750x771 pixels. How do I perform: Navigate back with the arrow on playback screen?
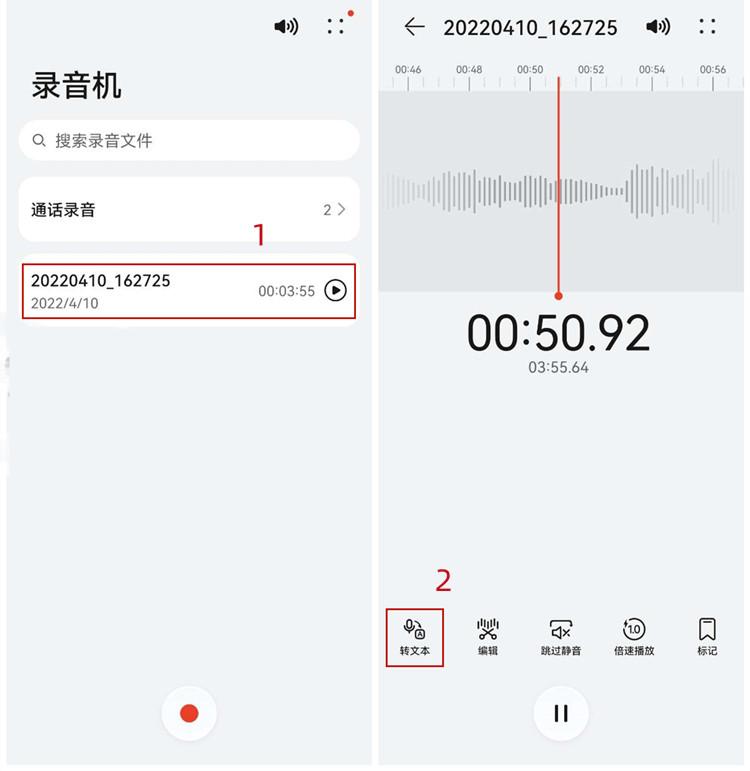click(x=414, y=28)
